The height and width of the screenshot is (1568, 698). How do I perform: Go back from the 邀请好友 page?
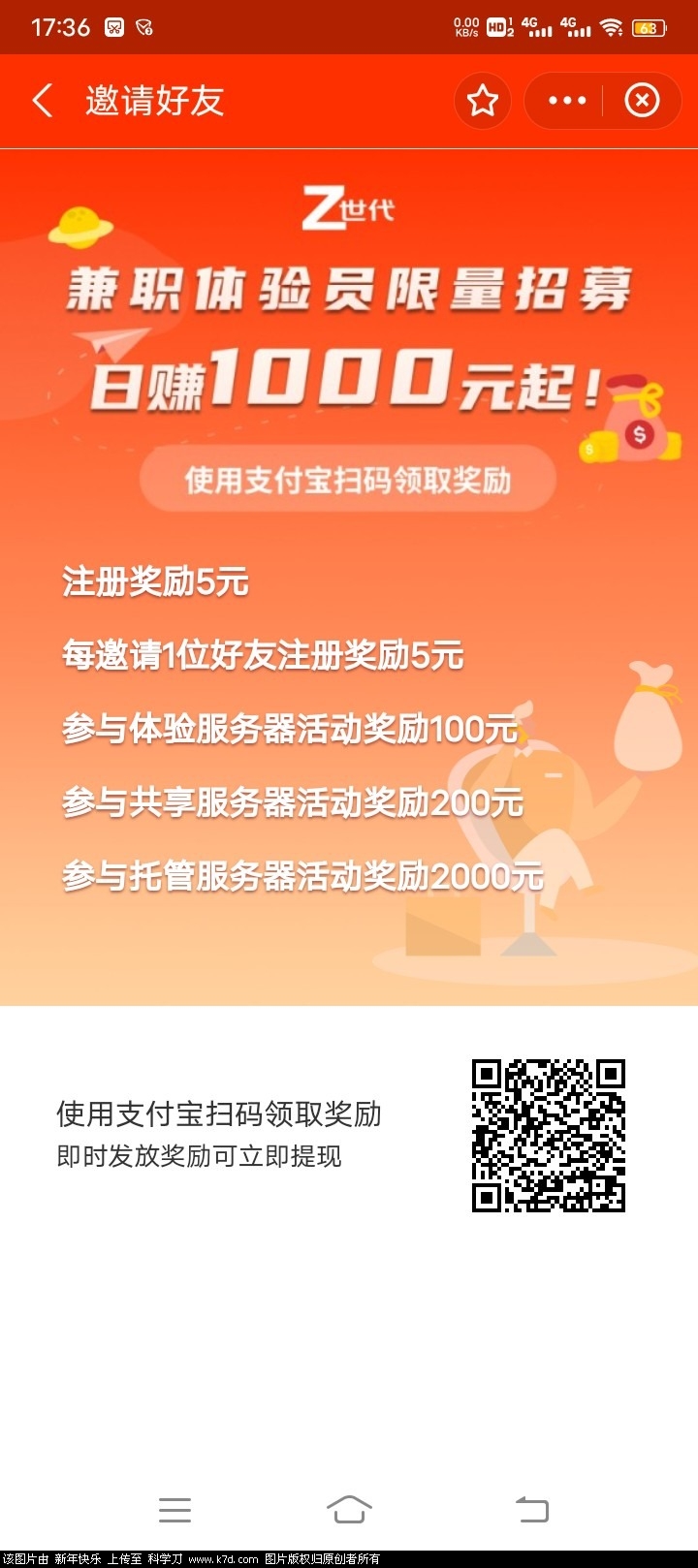click(43, 101)
